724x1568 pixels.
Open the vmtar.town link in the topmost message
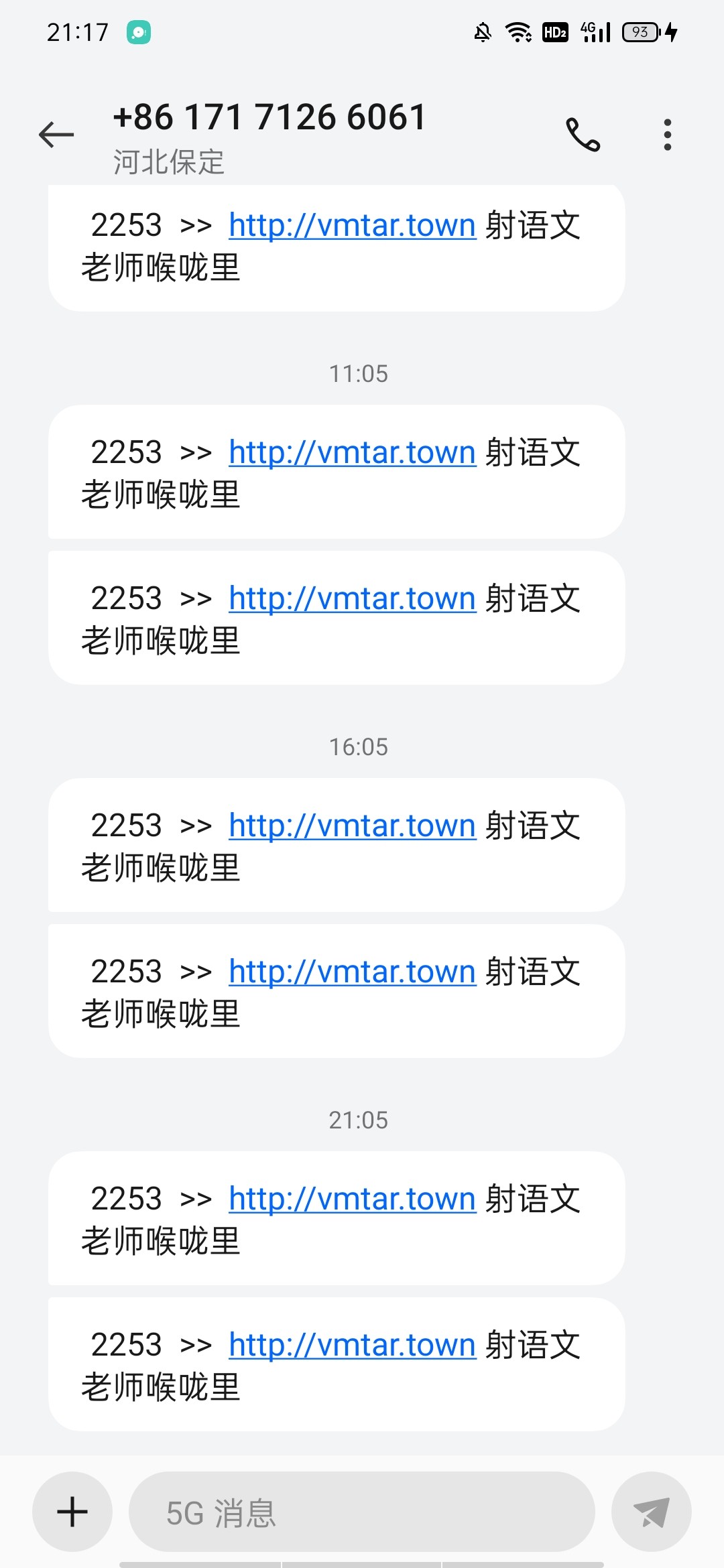coord(352,226)
